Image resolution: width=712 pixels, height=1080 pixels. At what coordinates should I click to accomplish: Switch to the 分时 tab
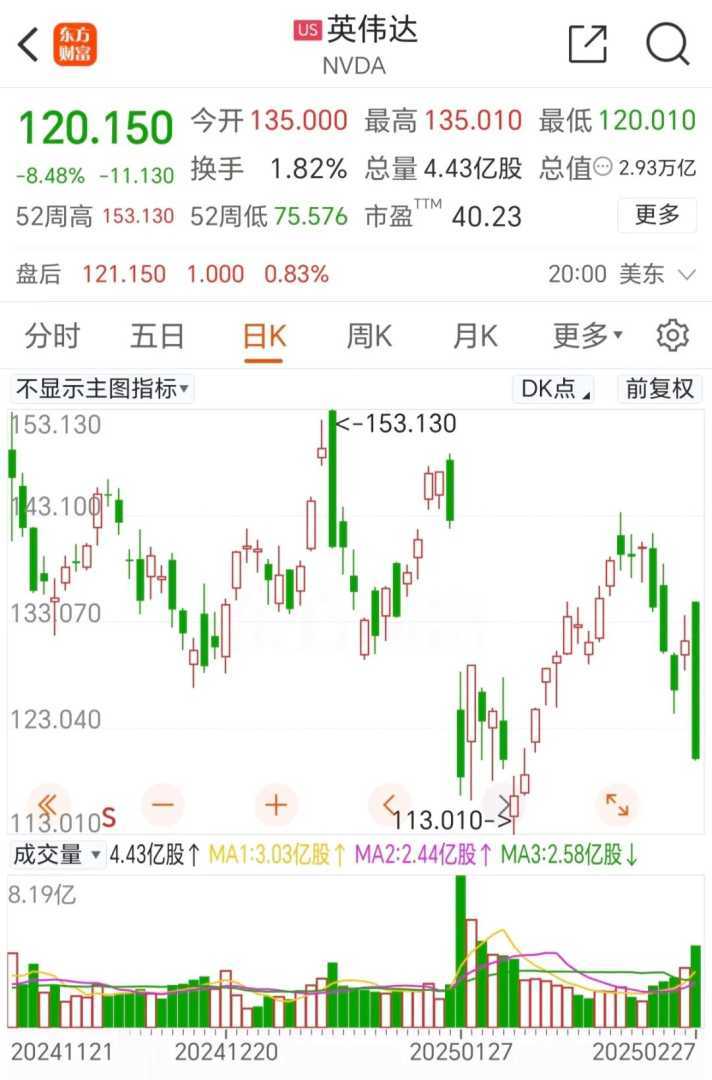pyautogui.click(x=52, y=336)
